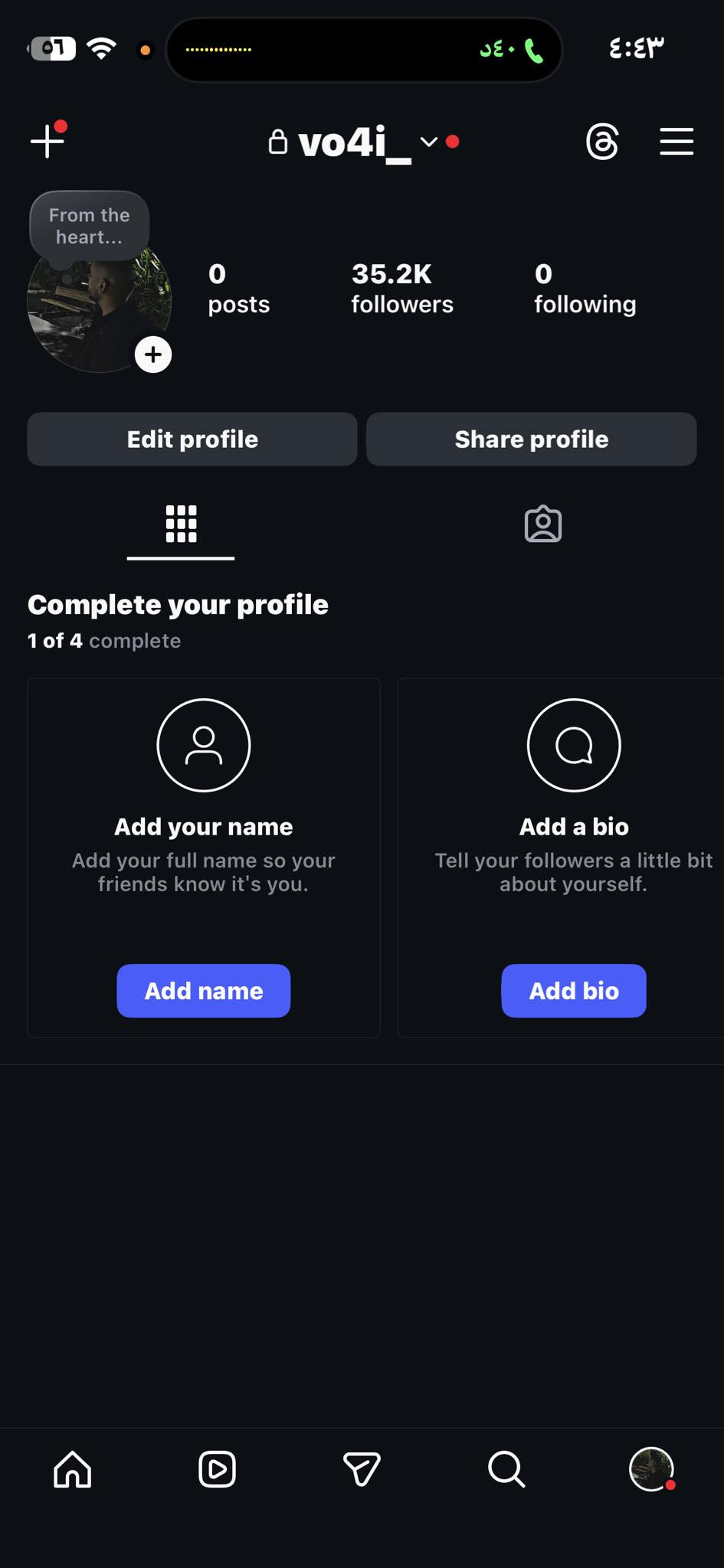The width and height of the screenshot is (724, 1568).
Task: Add a story via profile picture plus
Action: click(x=153, y=354)
